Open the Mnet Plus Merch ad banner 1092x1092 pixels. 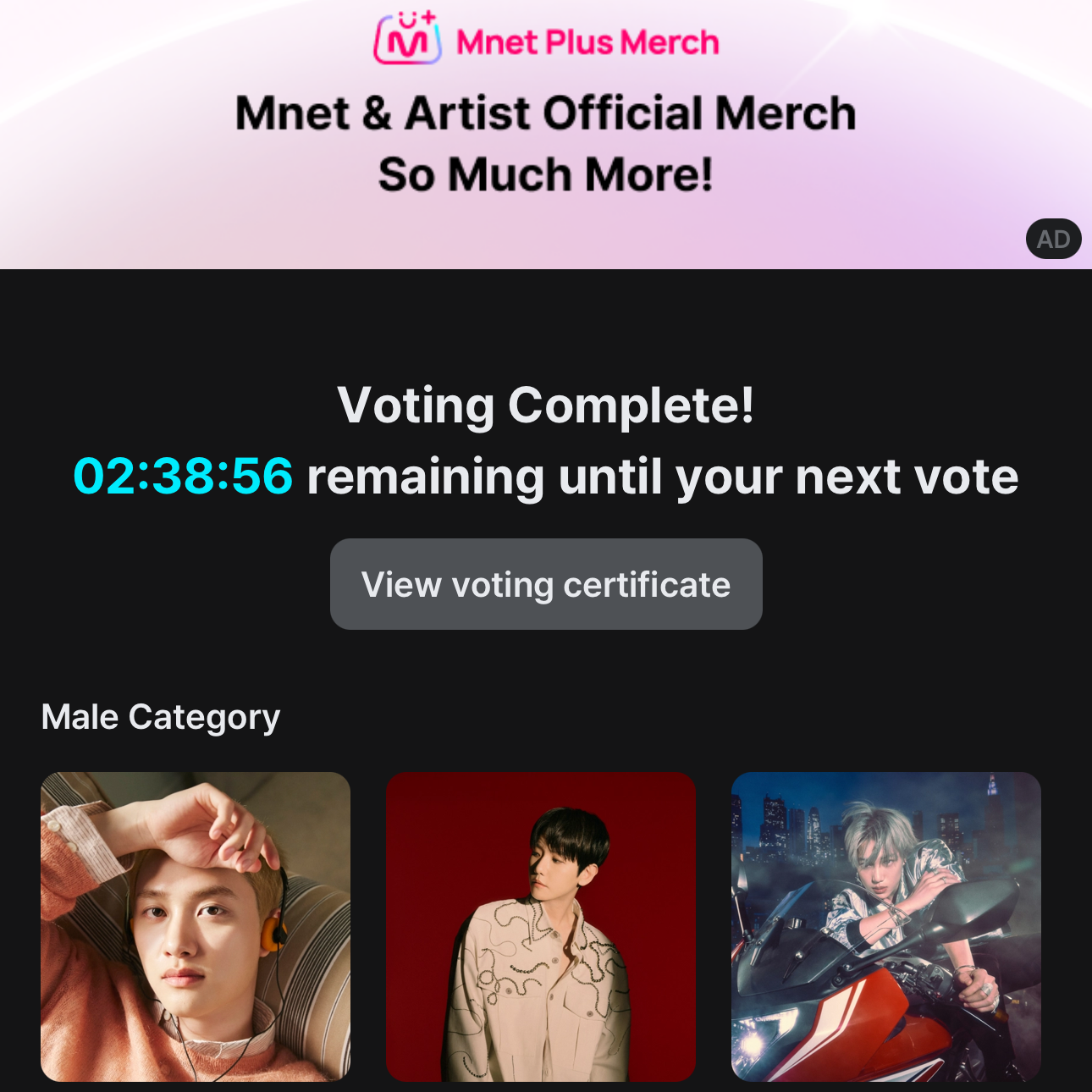[x=546, y=135]
